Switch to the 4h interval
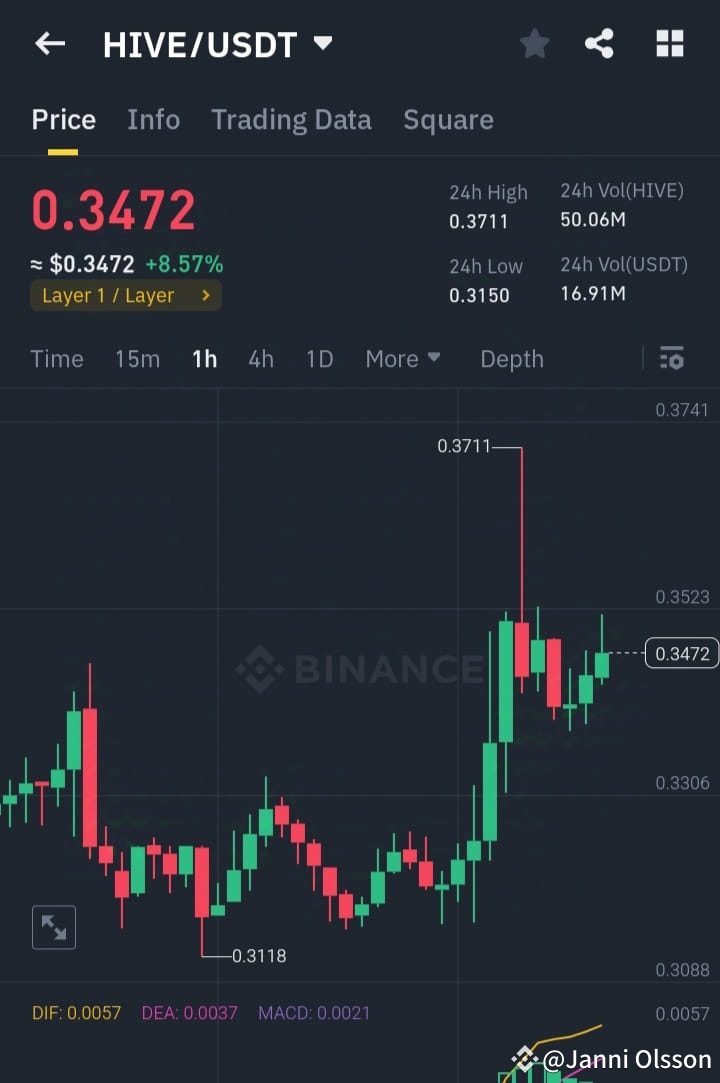Screen dimensions: 720x1083 click(261, 358)
